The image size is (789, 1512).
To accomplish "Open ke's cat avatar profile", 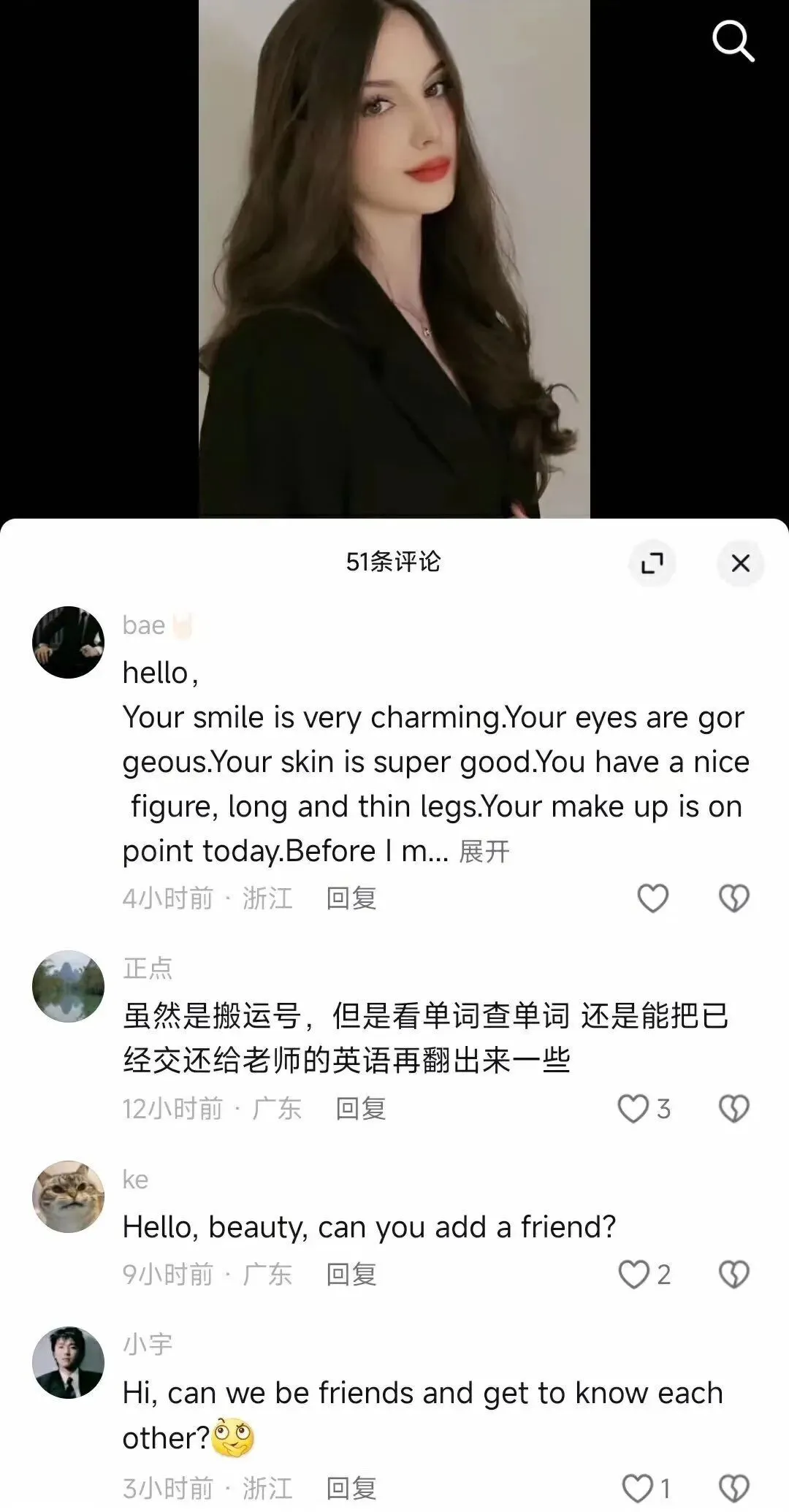I will click(x=69, y=1196).
